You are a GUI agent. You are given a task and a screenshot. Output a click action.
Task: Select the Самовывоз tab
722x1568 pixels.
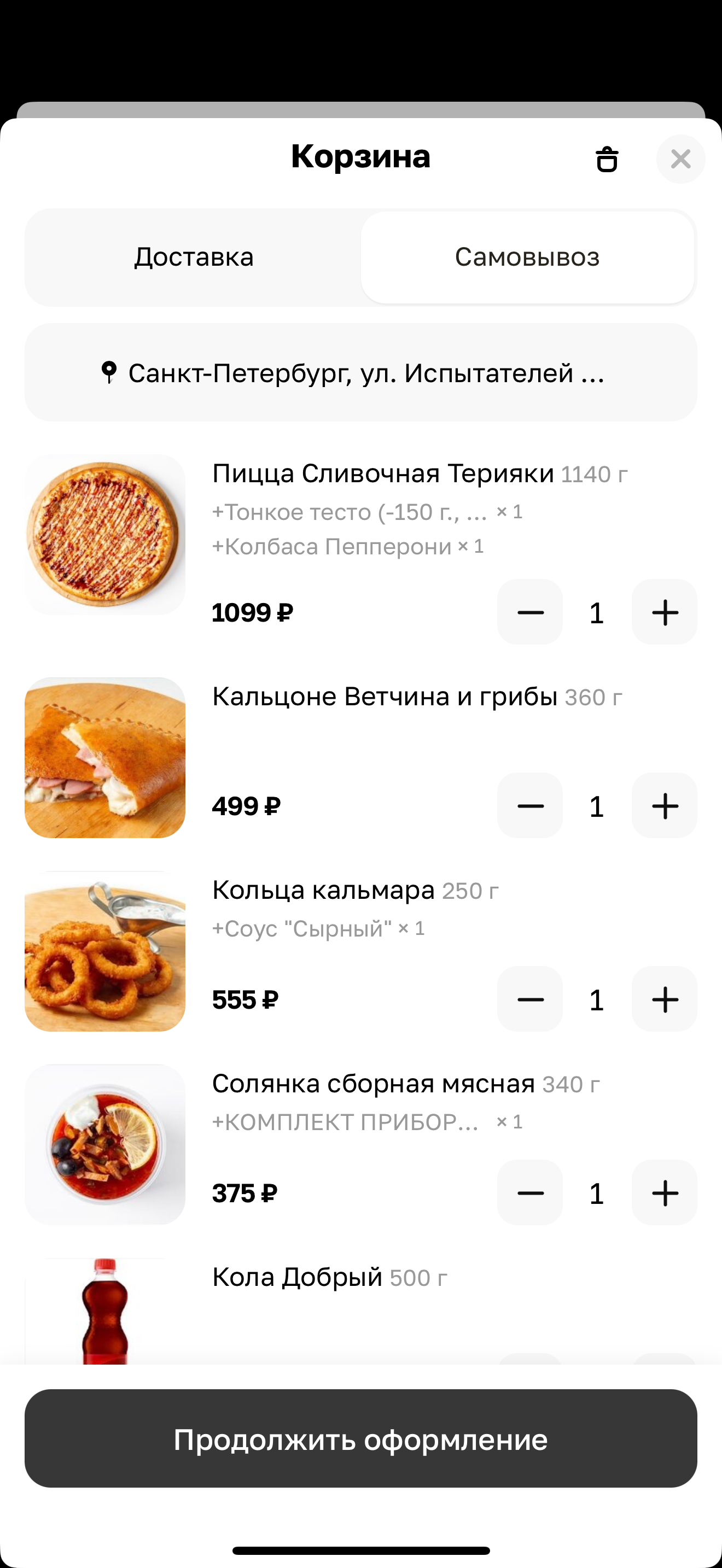point(527,257)
